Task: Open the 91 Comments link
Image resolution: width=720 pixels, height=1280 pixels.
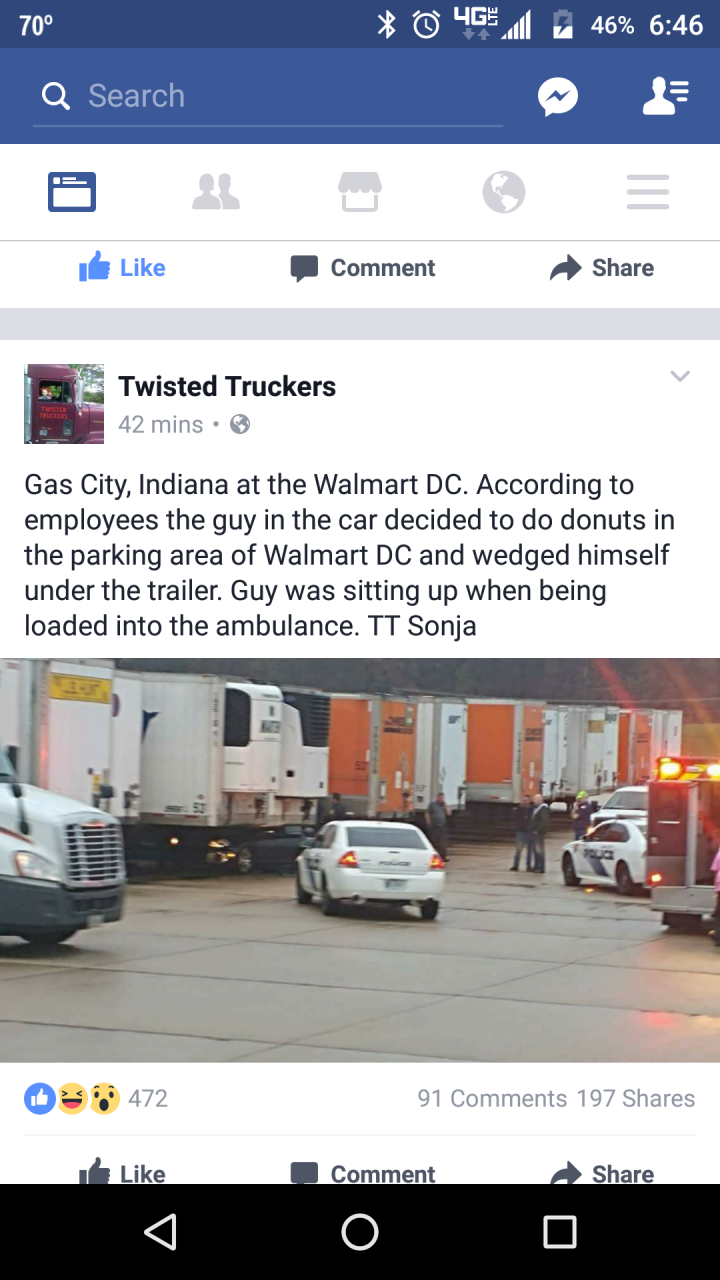Action: [492, 1098]
